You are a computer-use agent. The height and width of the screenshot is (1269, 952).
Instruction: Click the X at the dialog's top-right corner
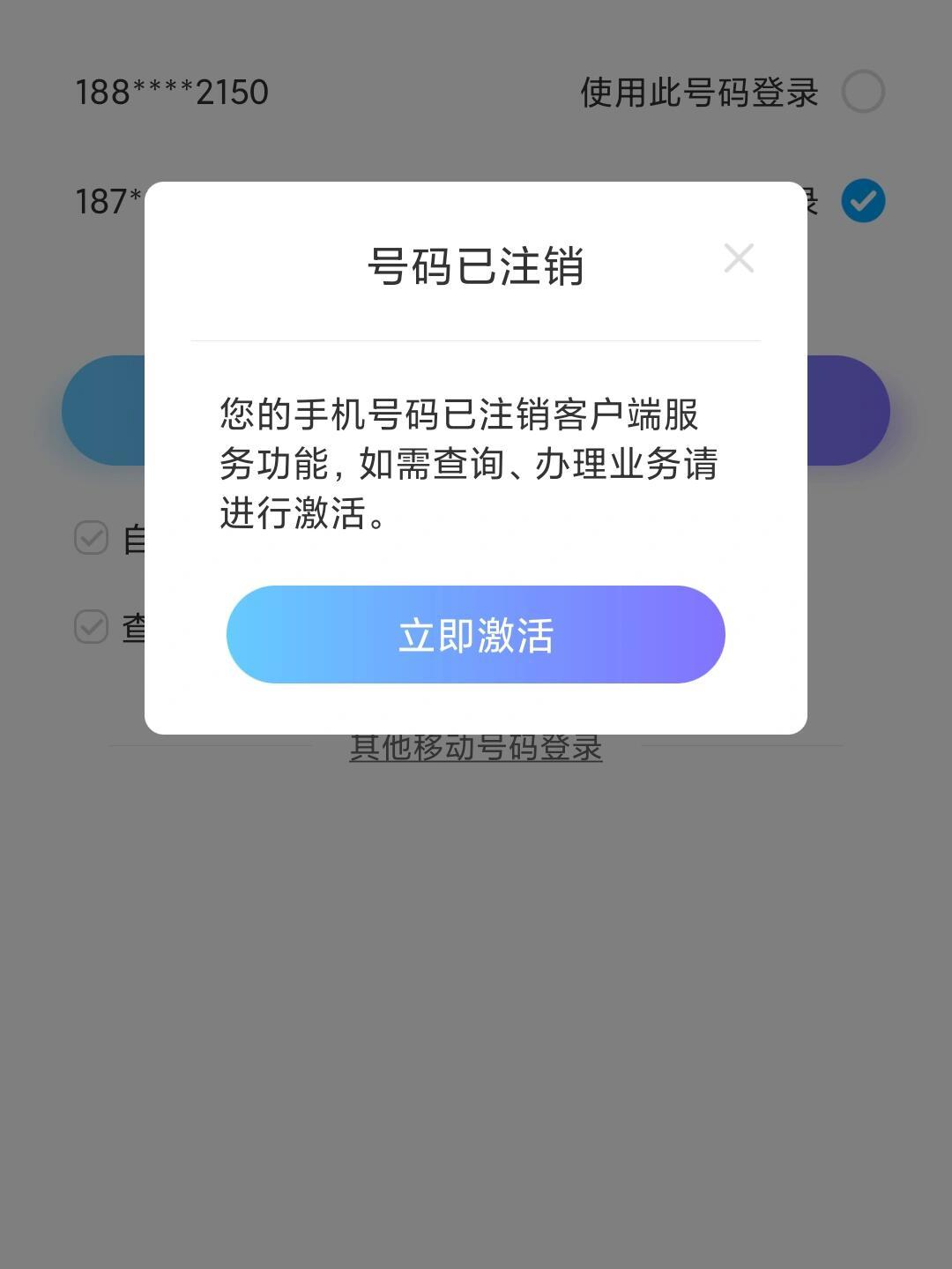[739, 258]
